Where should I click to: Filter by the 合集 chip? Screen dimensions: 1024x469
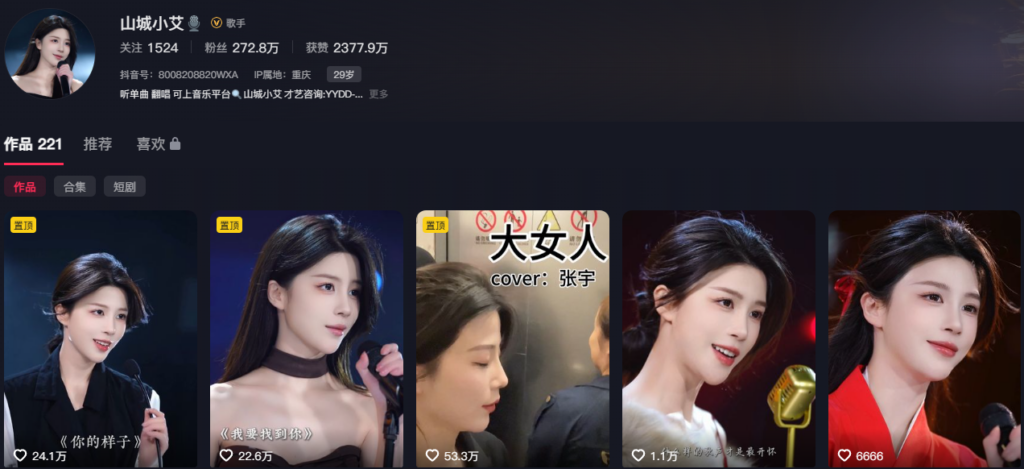tap(75, 186)
